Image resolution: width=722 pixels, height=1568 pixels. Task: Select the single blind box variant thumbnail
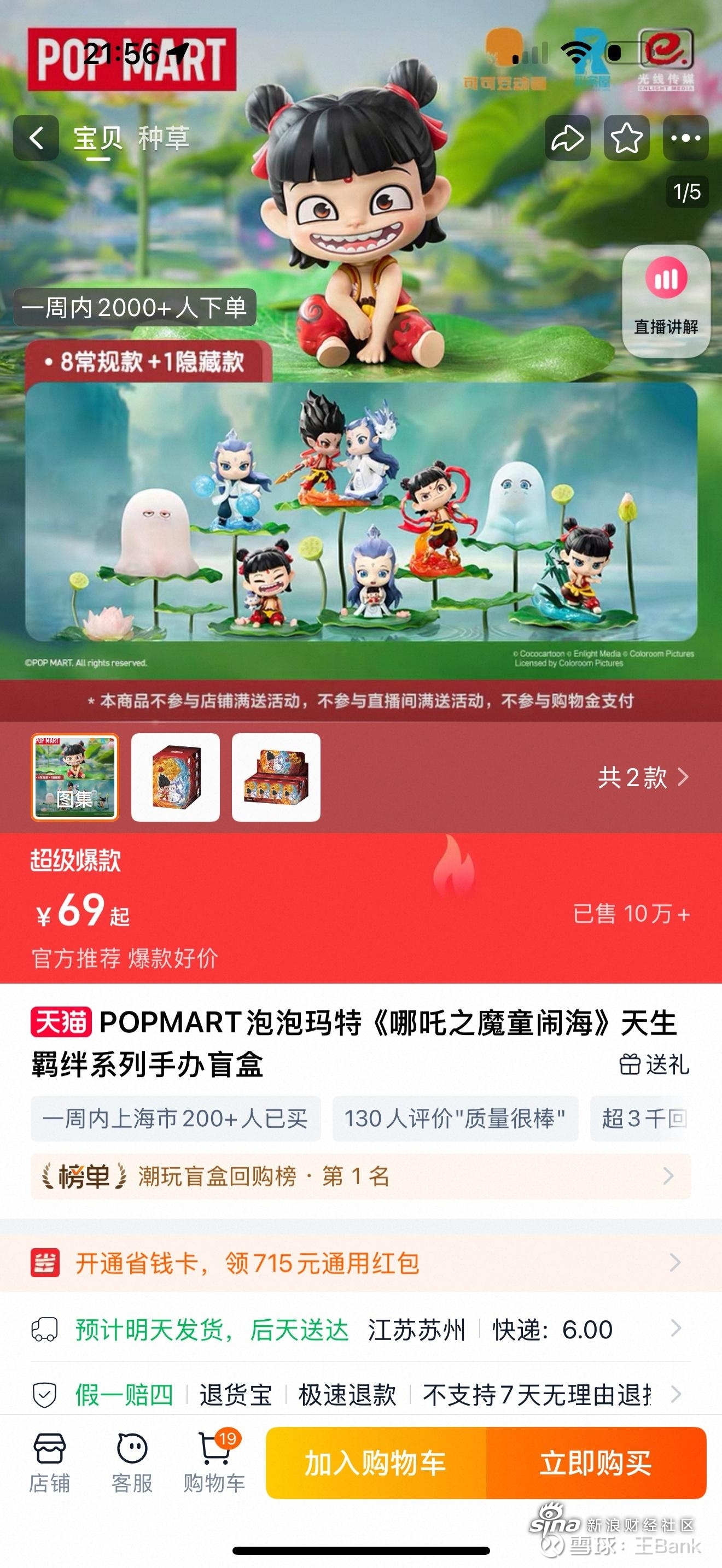[x=176, y=777]
